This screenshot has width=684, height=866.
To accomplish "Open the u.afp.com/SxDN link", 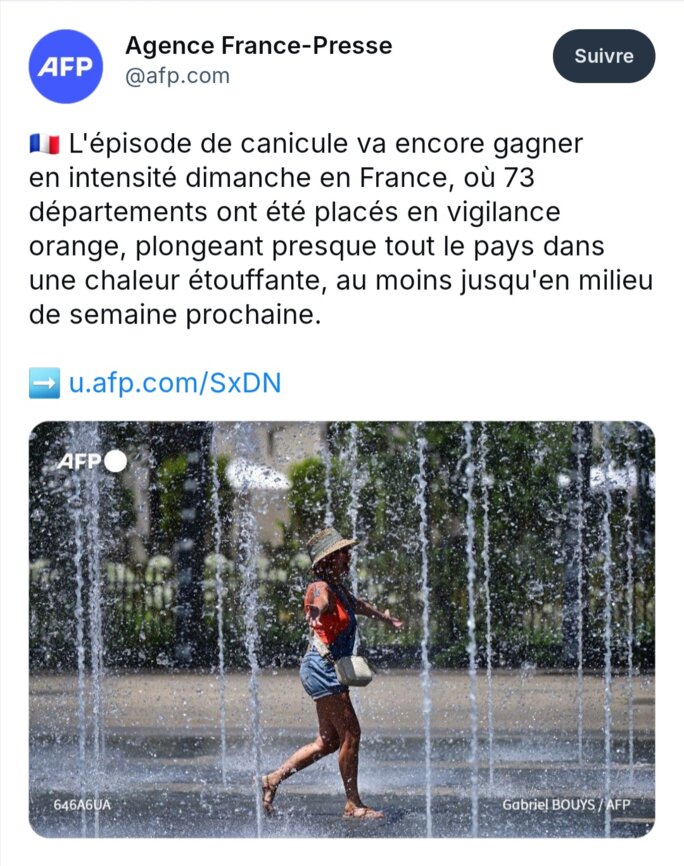I will 174,382.
